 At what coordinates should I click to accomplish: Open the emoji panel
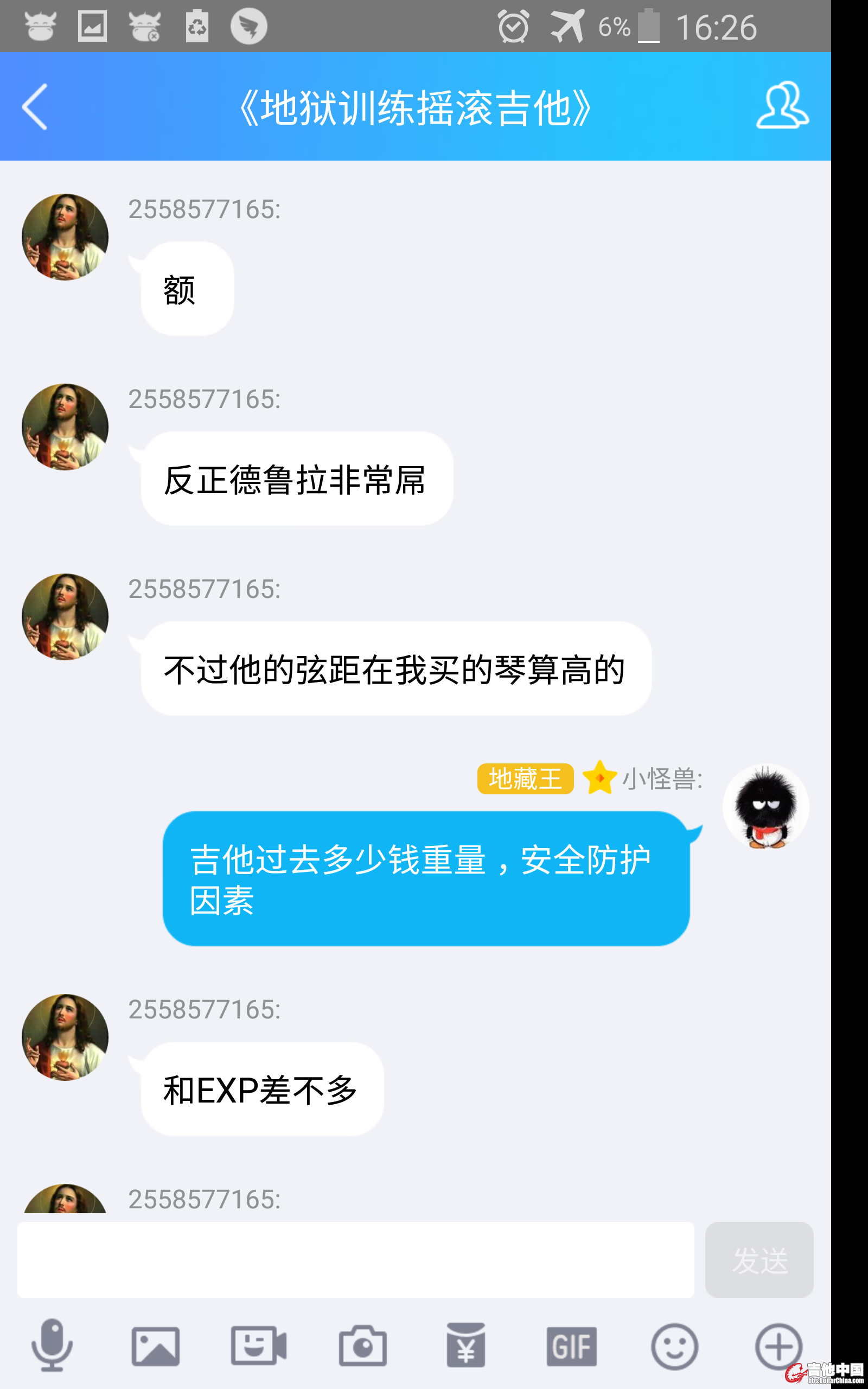point(674,1346)
